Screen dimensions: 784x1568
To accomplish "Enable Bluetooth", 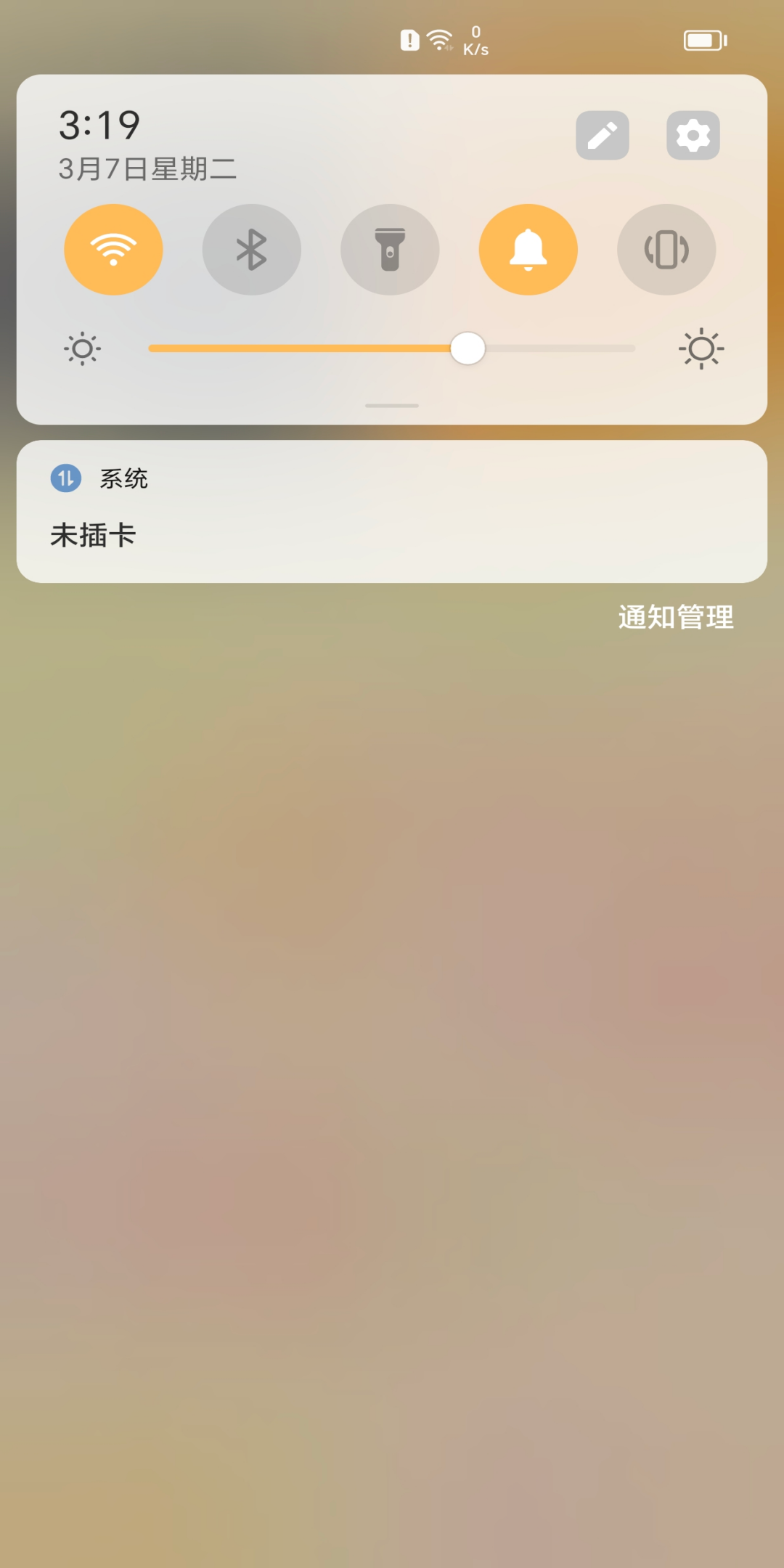I will point(252,250).
